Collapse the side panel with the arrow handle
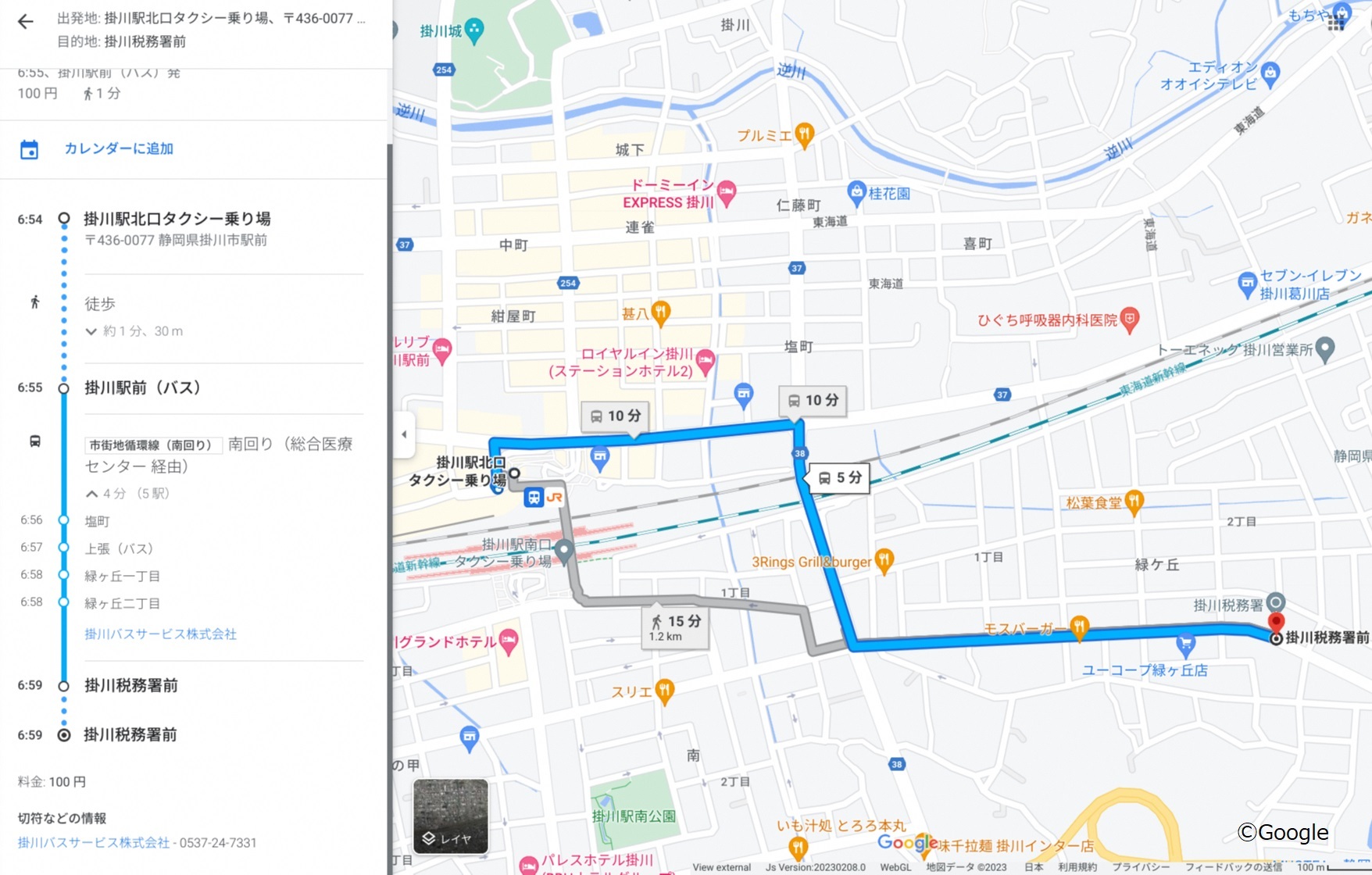The width and height of the screenshot is (1372, 875). point(403,434)
